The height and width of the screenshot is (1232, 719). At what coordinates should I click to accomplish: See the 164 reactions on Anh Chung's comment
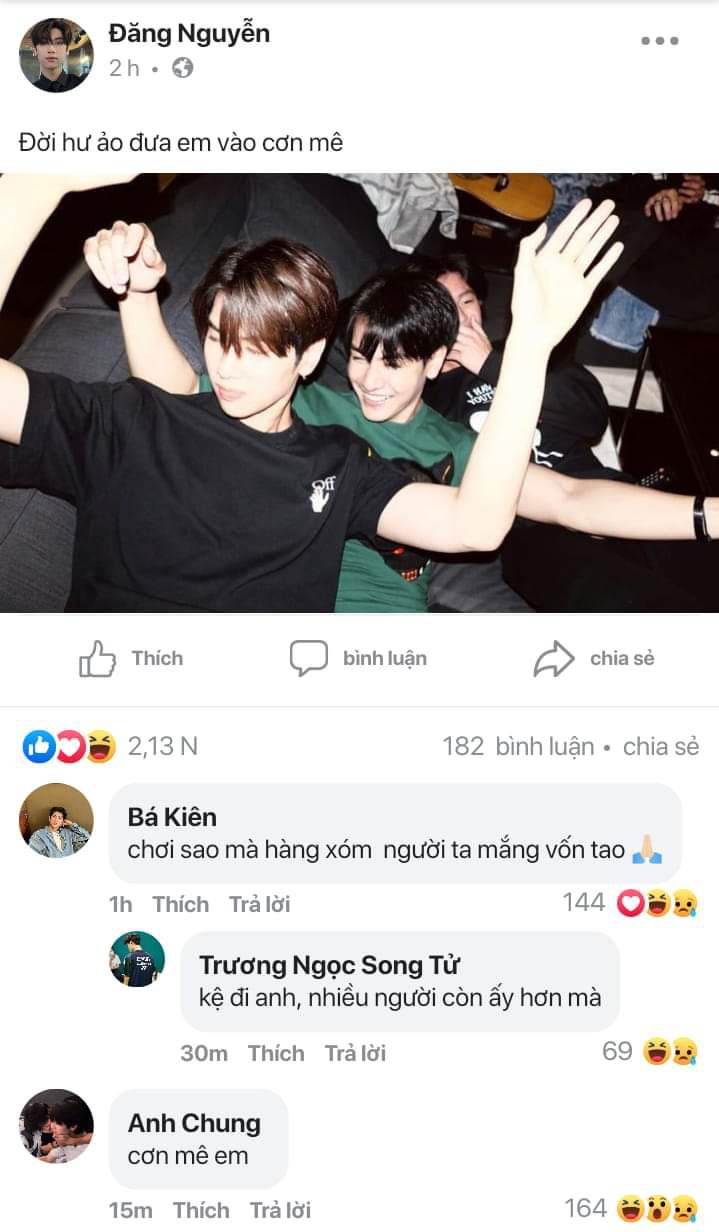631,1209
